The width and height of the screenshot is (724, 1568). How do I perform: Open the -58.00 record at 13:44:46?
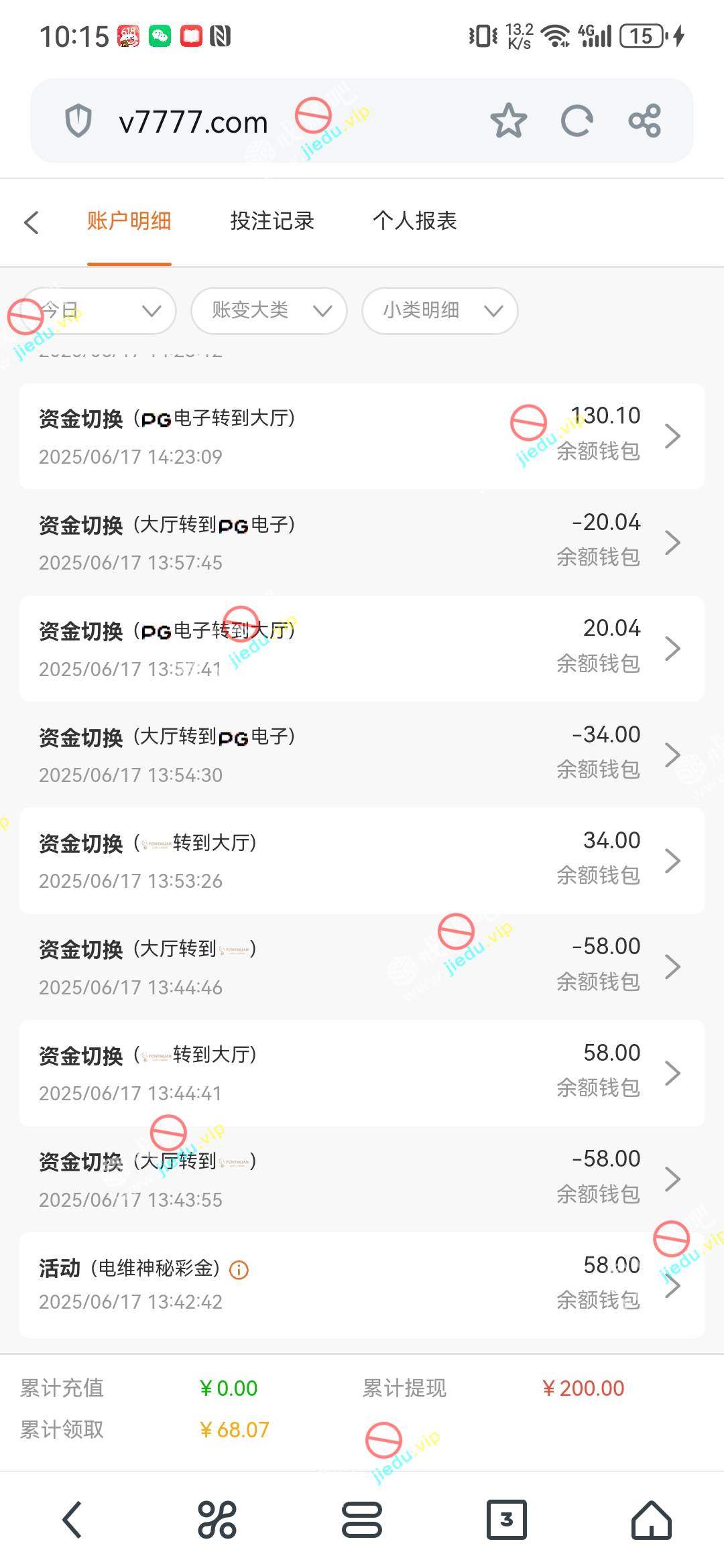click(362, 966)
